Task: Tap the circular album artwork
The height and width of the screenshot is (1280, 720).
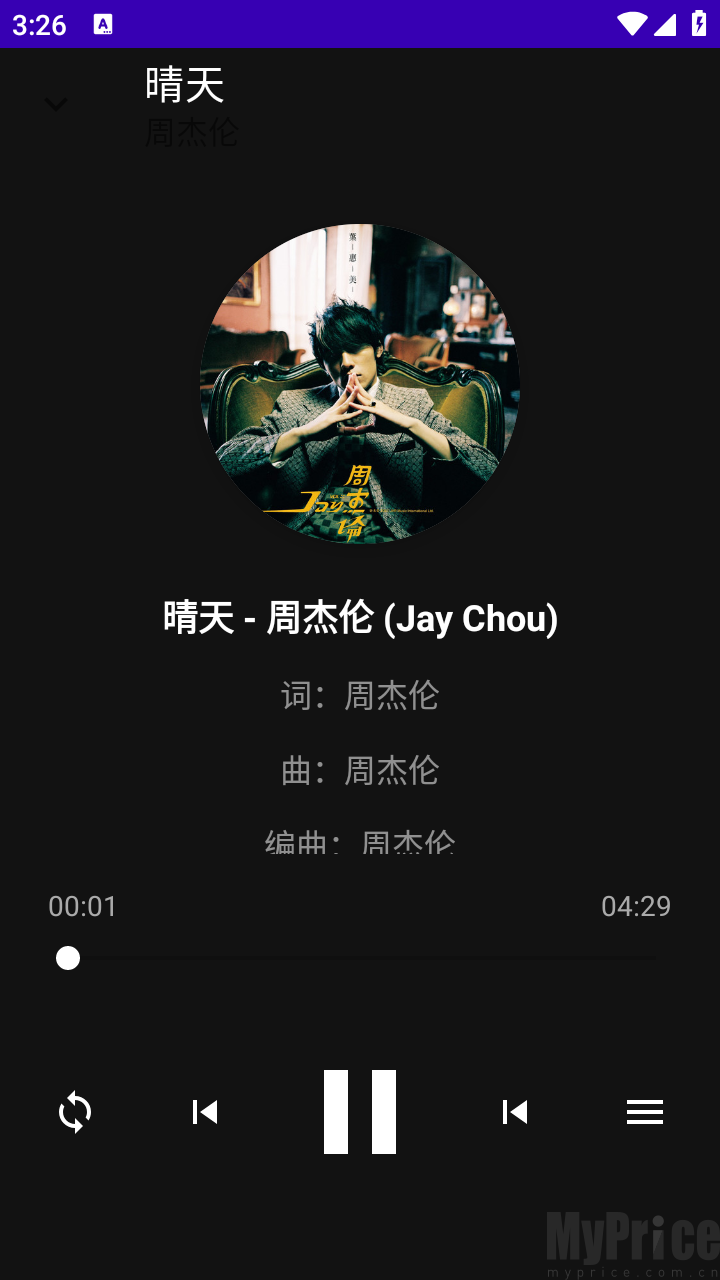Action: [360, 383]
